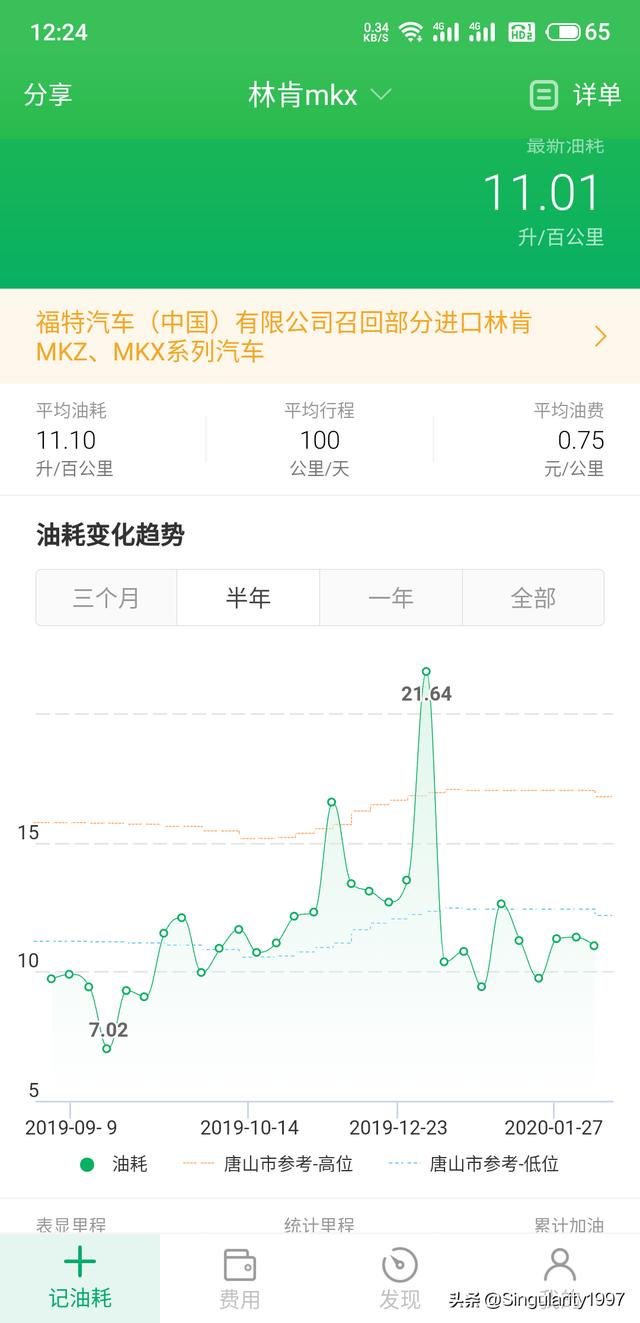The height and width of the screenshot is (1323, 640).
Task: Switch chart to 一年 range
Action: click(391, 598)
